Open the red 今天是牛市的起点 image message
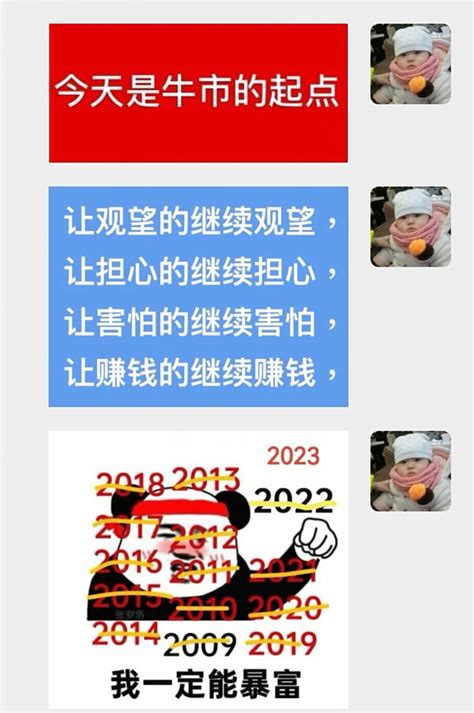The image size is (474, 713). 198,93
